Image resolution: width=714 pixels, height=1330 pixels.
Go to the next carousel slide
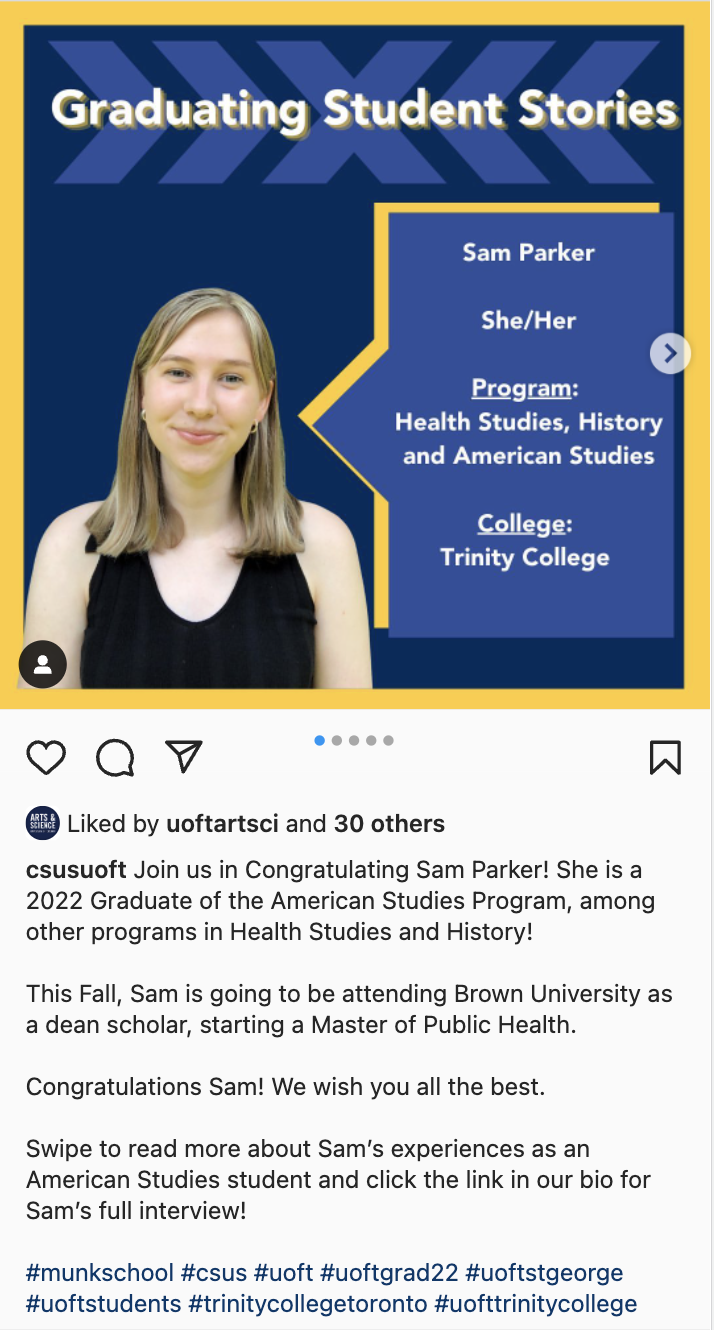[x=670, y=353]
